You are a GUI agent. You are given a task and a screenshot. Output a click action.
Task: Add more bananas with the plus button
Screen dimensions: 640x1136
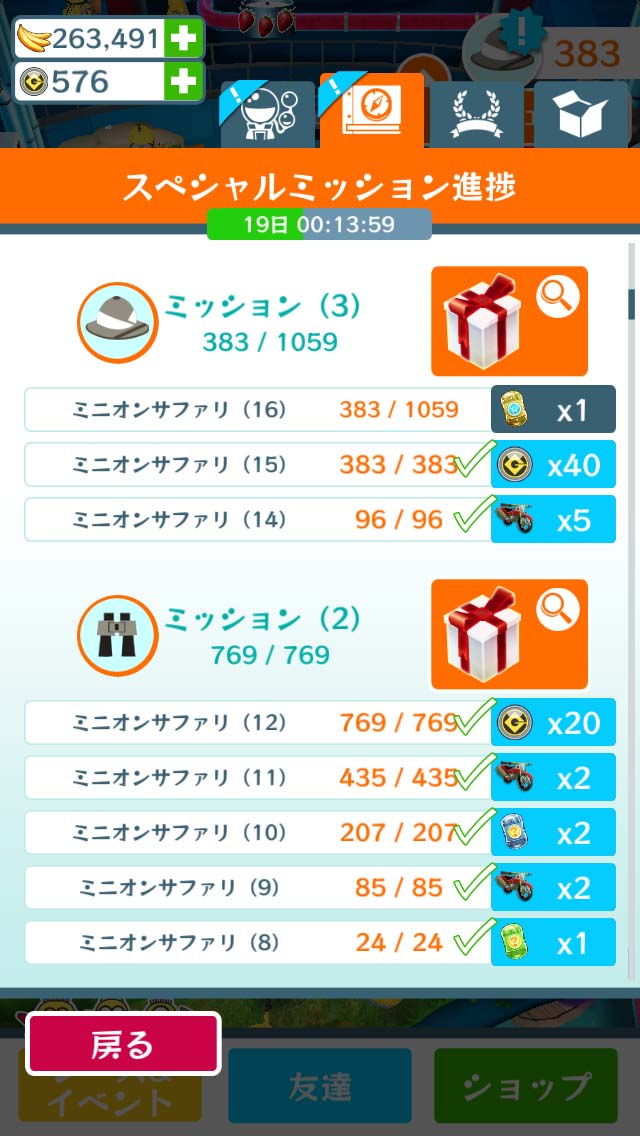pos(184,39)
